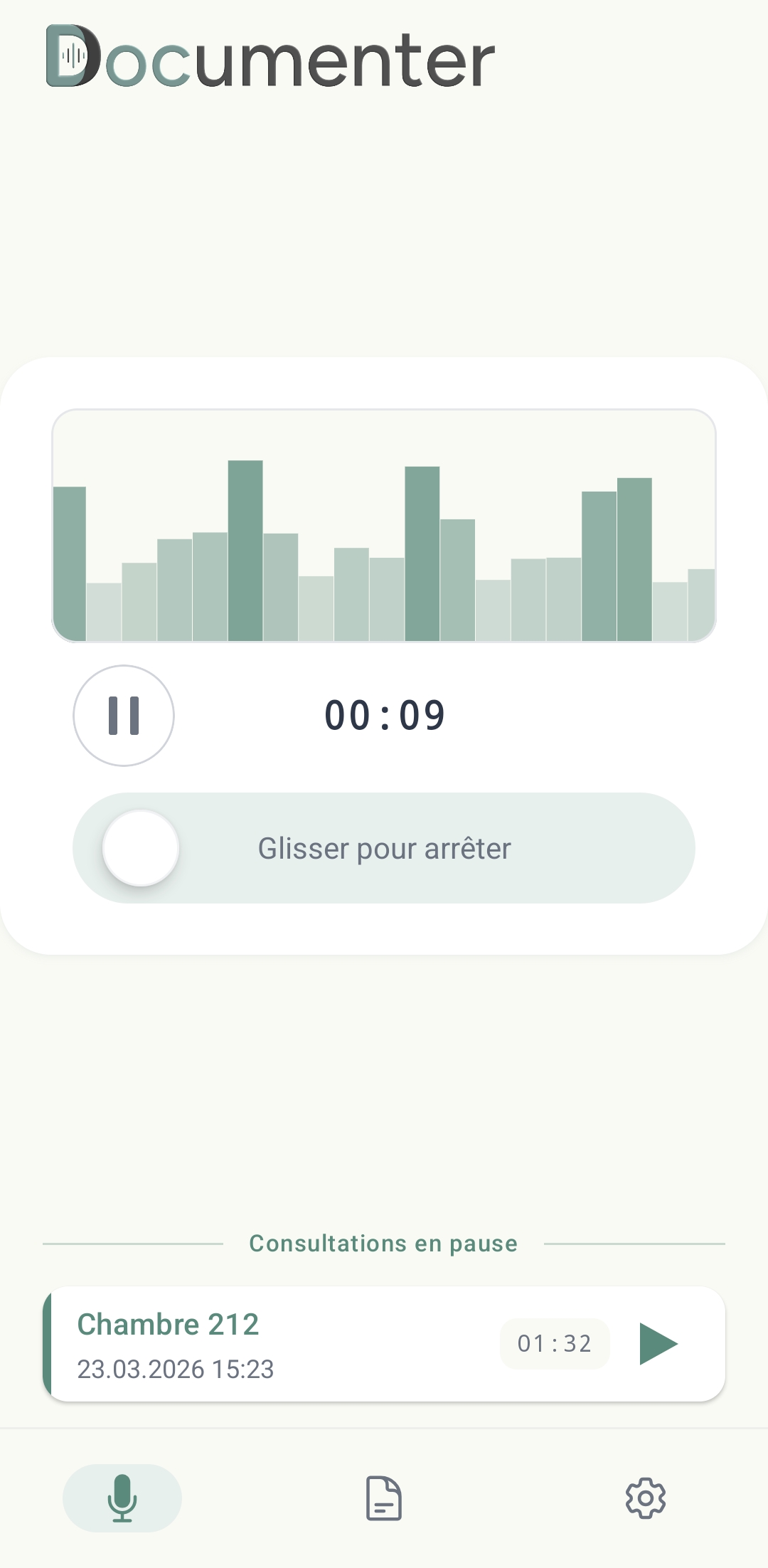This screenshot has height=1568, width=768.
Task: Tap the slider knob on Glisser pour arrêter
Action: [142, 848]
